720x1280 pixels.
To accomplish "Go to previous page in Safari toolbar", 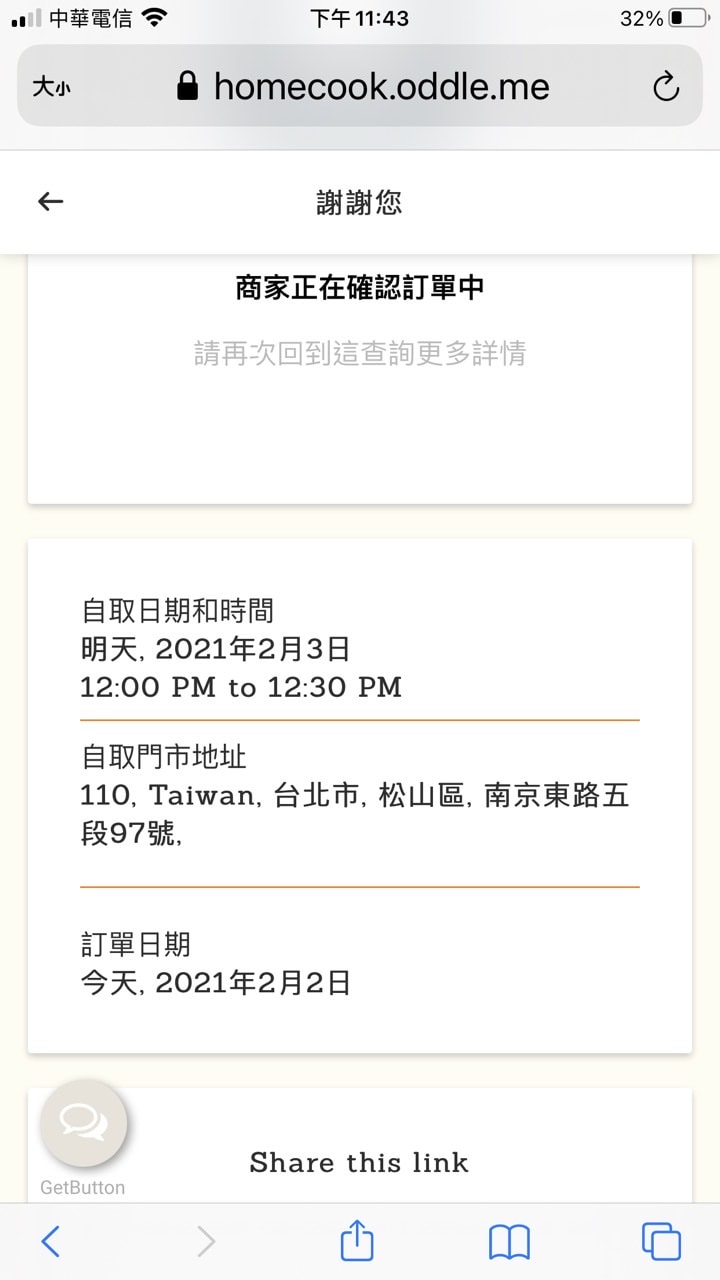I will tap(51, 1242).
